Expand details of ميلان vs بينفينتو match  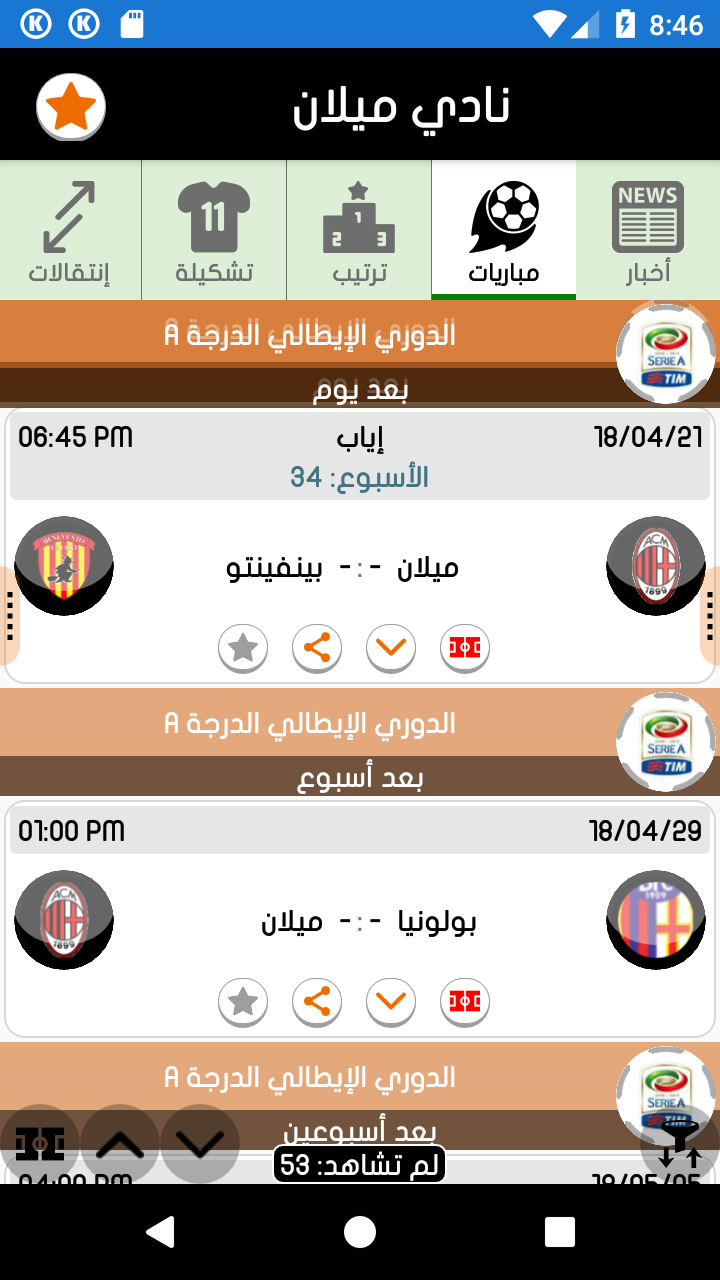click(x=391, y=648)
